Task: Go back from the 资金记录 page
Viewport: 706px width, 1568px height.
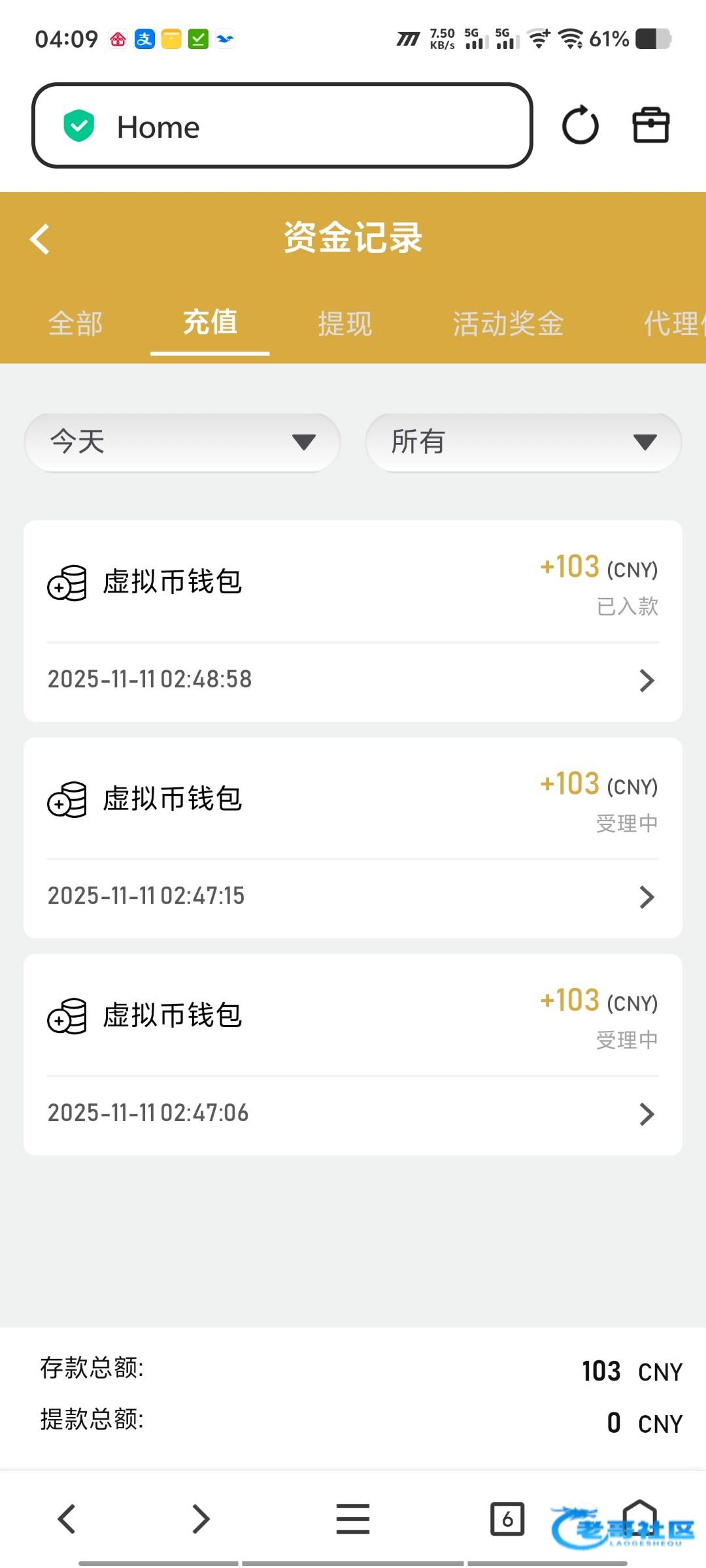Action: [41, 239]
